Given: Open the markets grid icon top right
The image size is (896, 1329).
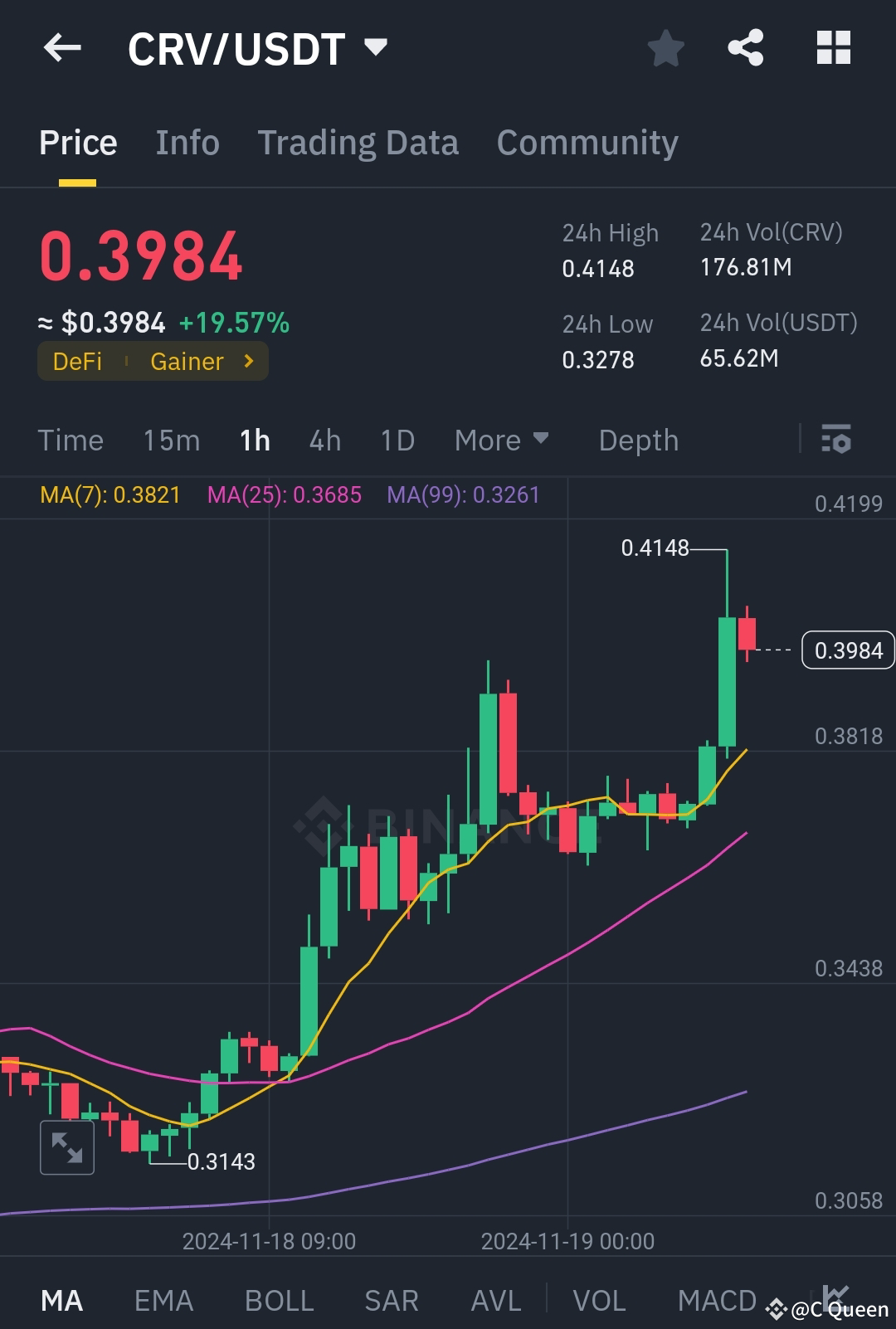Looking at the screenshot, I should pos(833,48).
